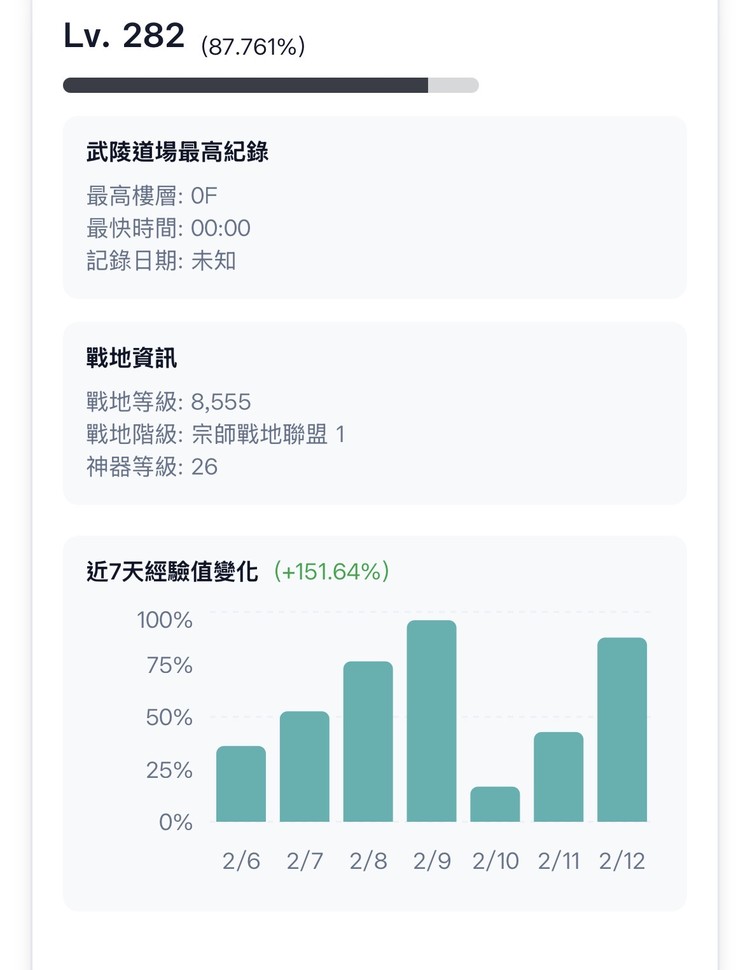Screen dimensions: 750x970
Task: Select the experience progress bar
Action: click(x=270, y=86)
